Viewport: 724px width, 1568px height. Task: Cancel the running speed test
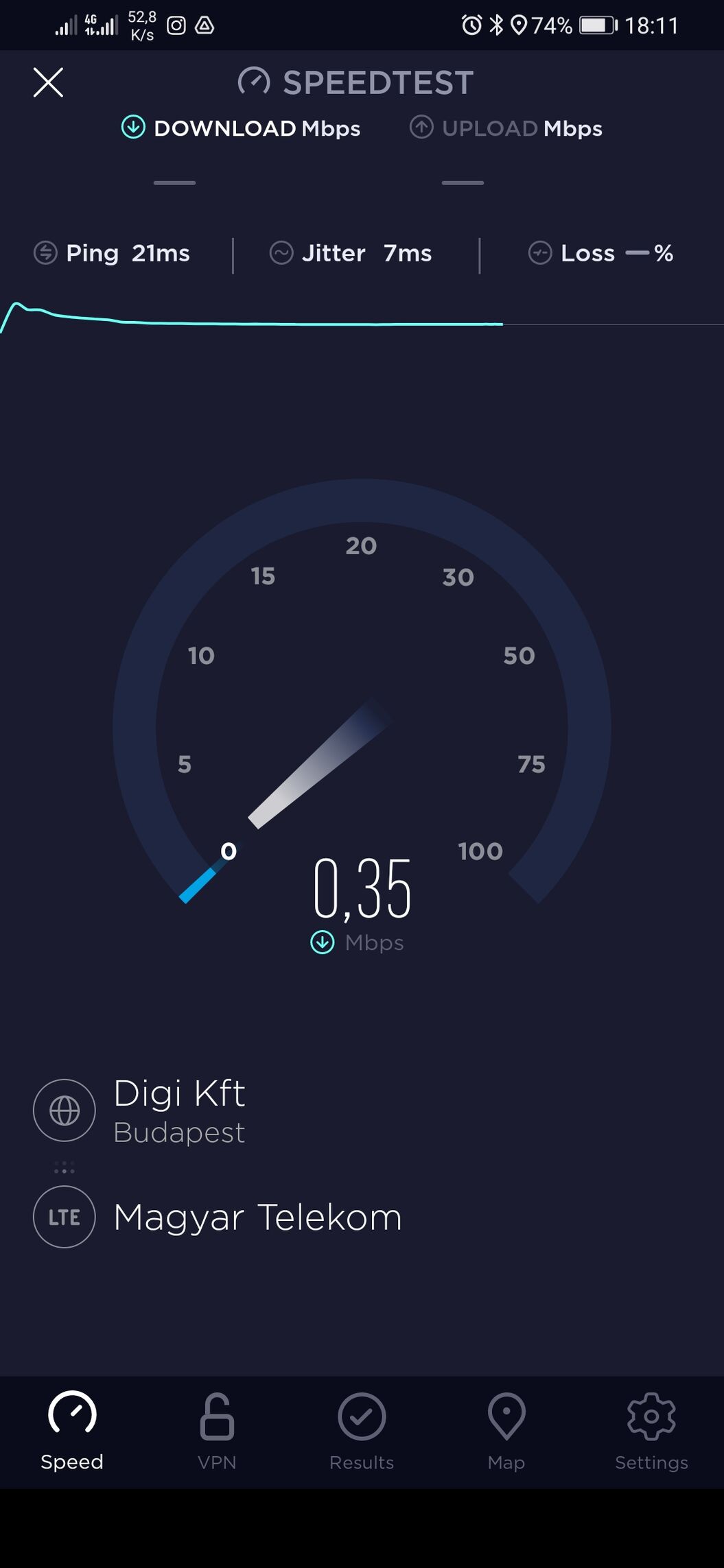(x=48, y=82)
